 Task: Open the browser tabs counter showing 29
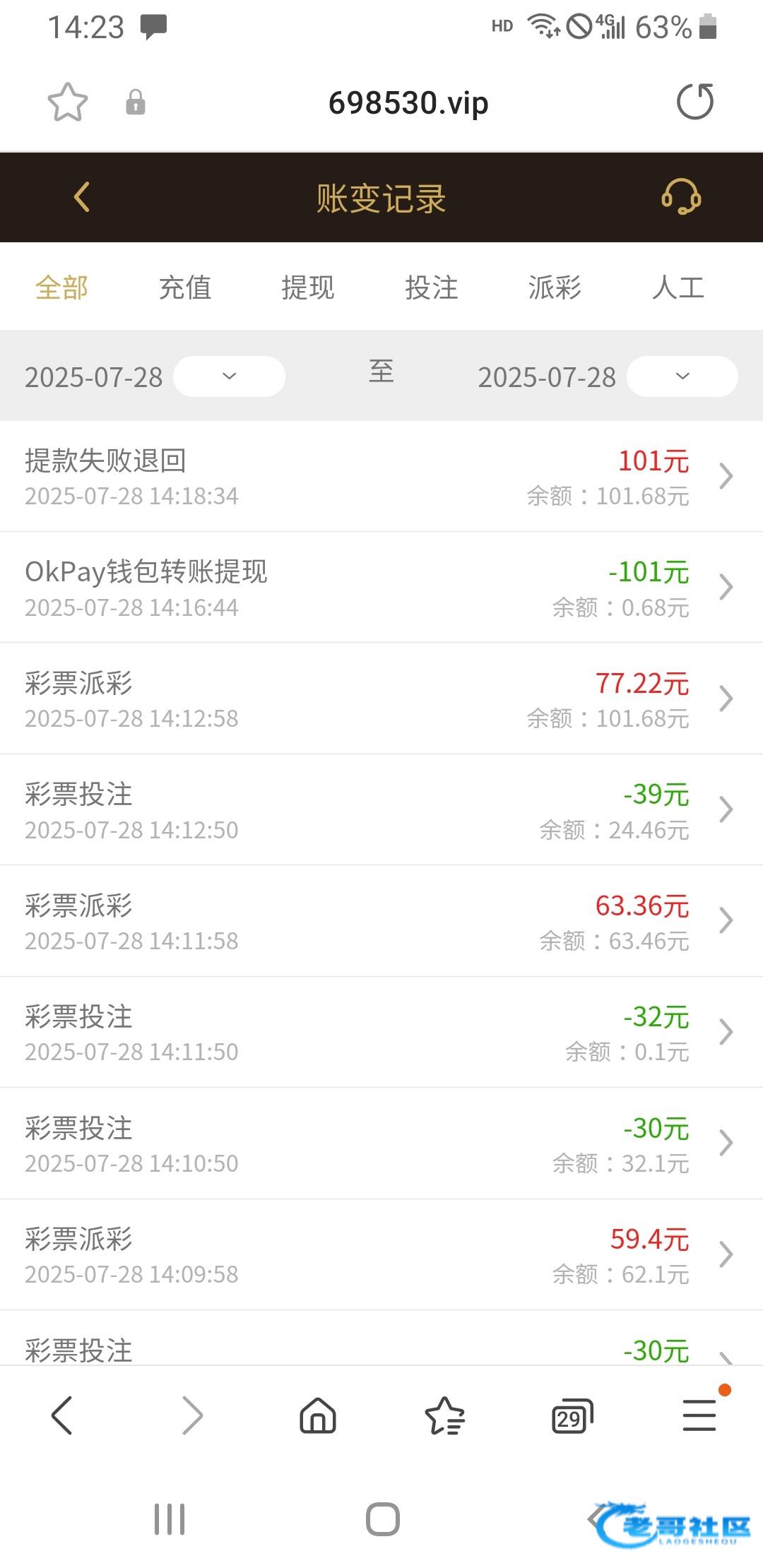[572, 1415]
